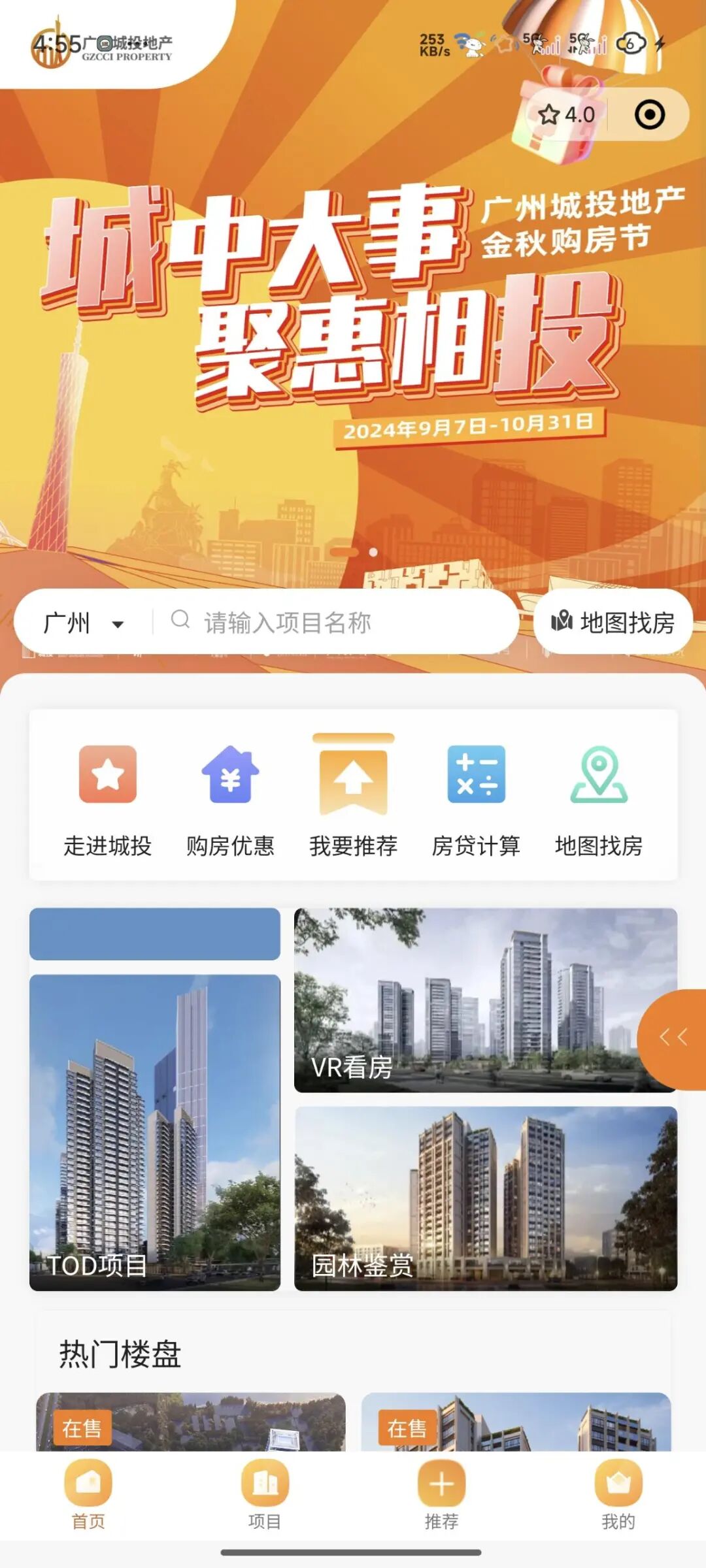
Task: Open the 园林鉴赏 tile
Action: 485,1198
